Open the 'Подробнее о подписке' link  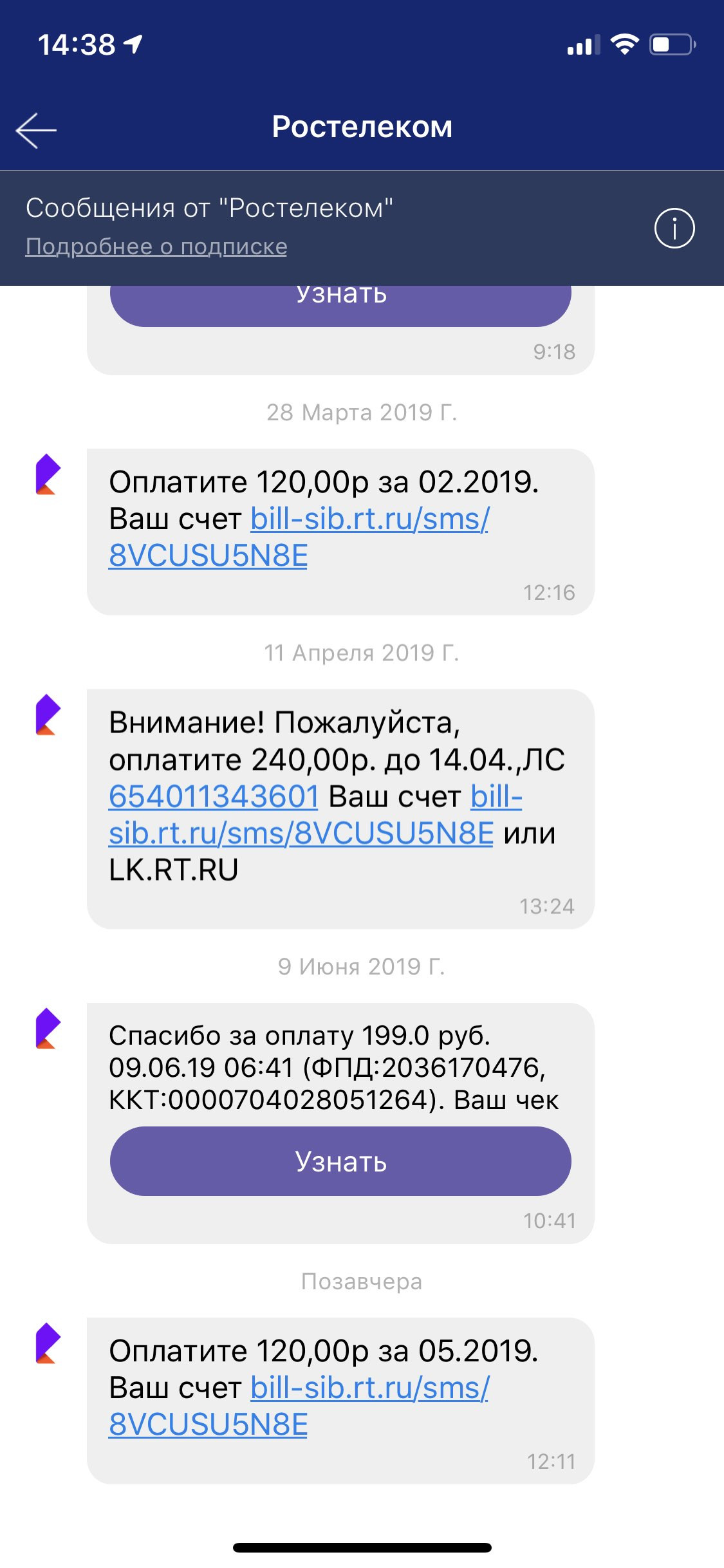tap(156, 247)
